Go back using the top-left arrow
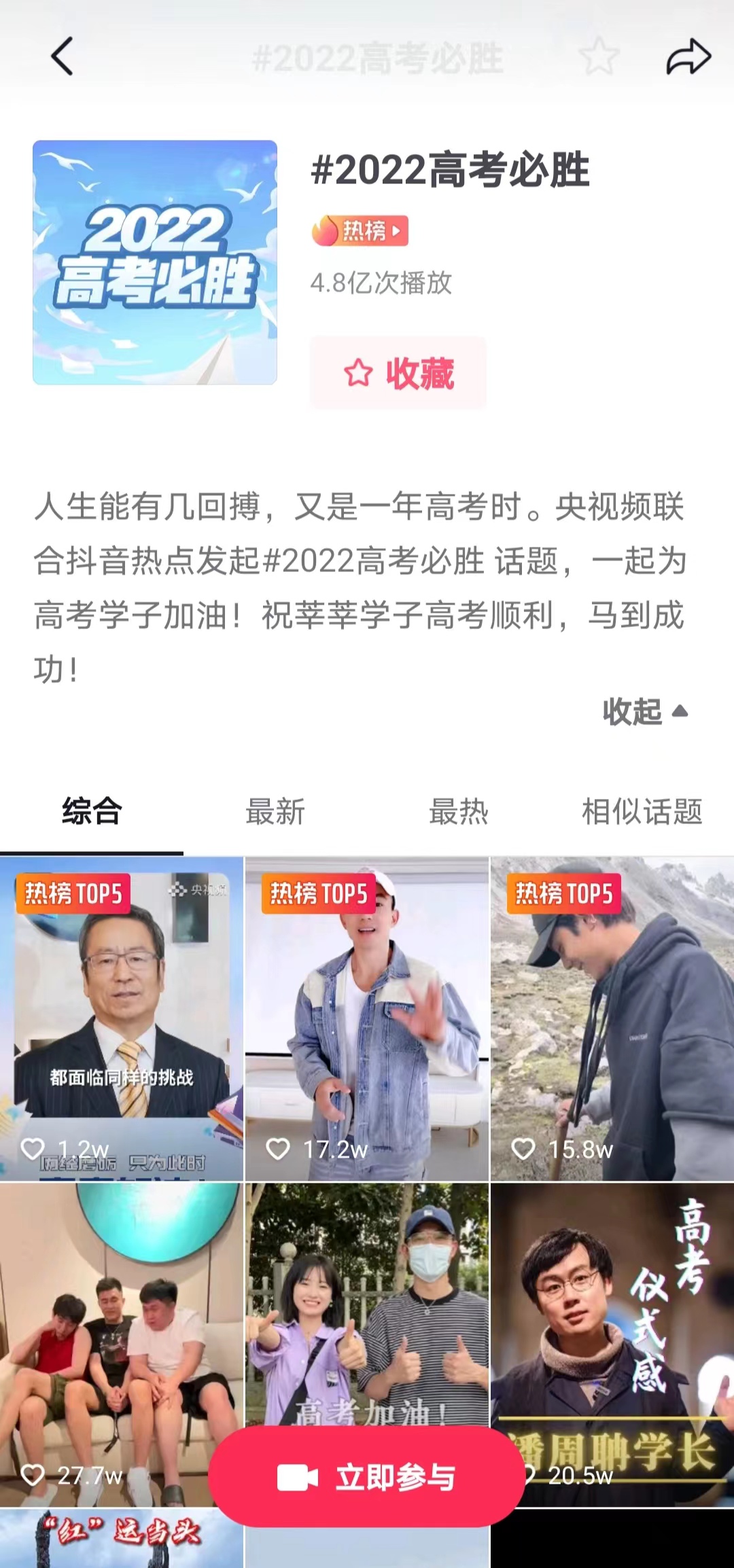734x1568 pixels. [x=62, y=56]
